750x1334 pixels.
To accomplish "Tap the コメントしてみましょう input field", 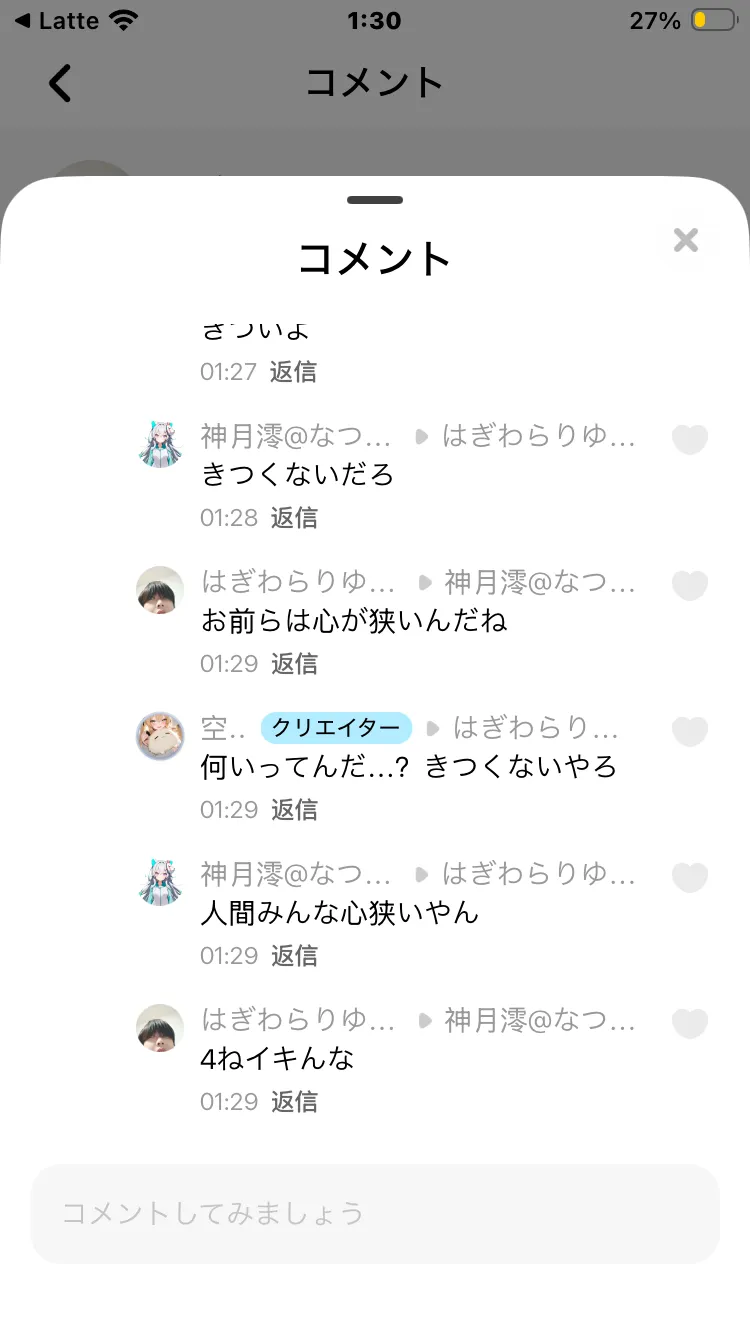I will coord(375,1213).
